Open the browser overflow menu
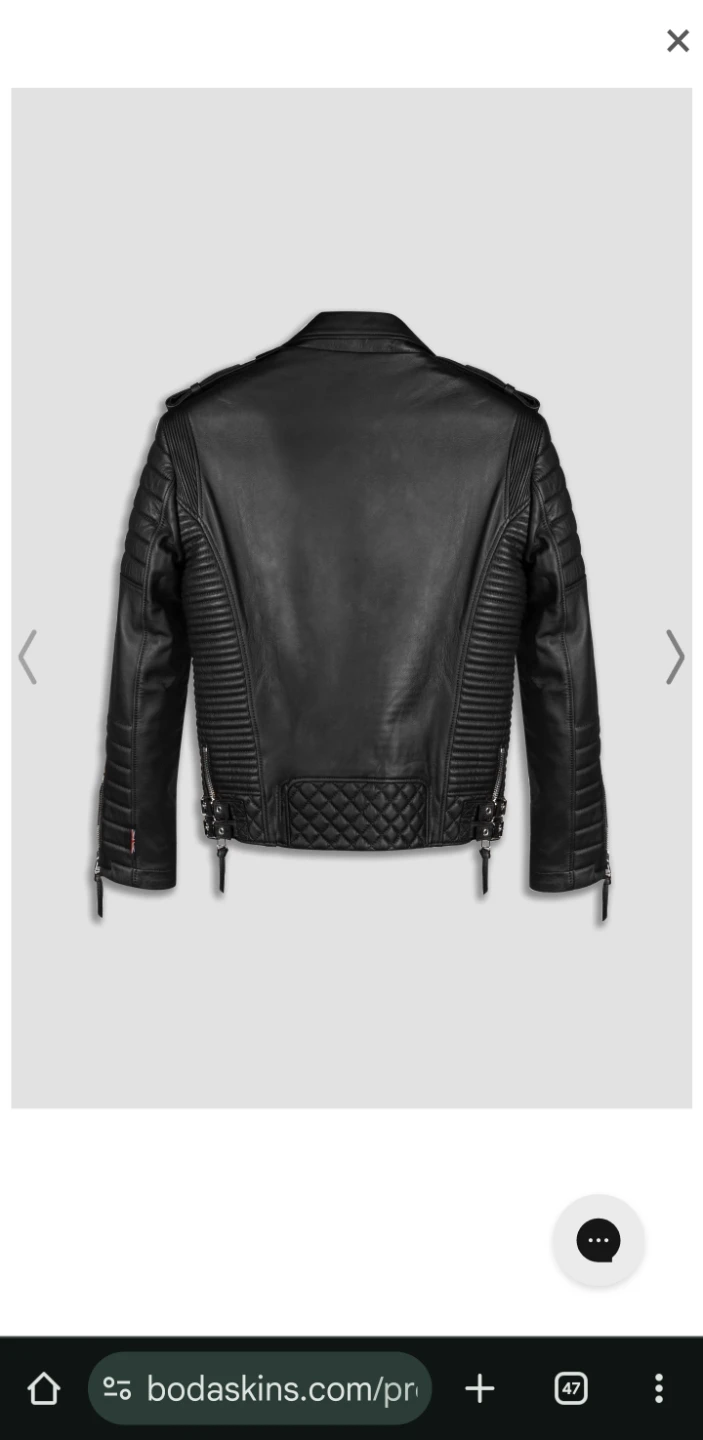 [658, 1388]
